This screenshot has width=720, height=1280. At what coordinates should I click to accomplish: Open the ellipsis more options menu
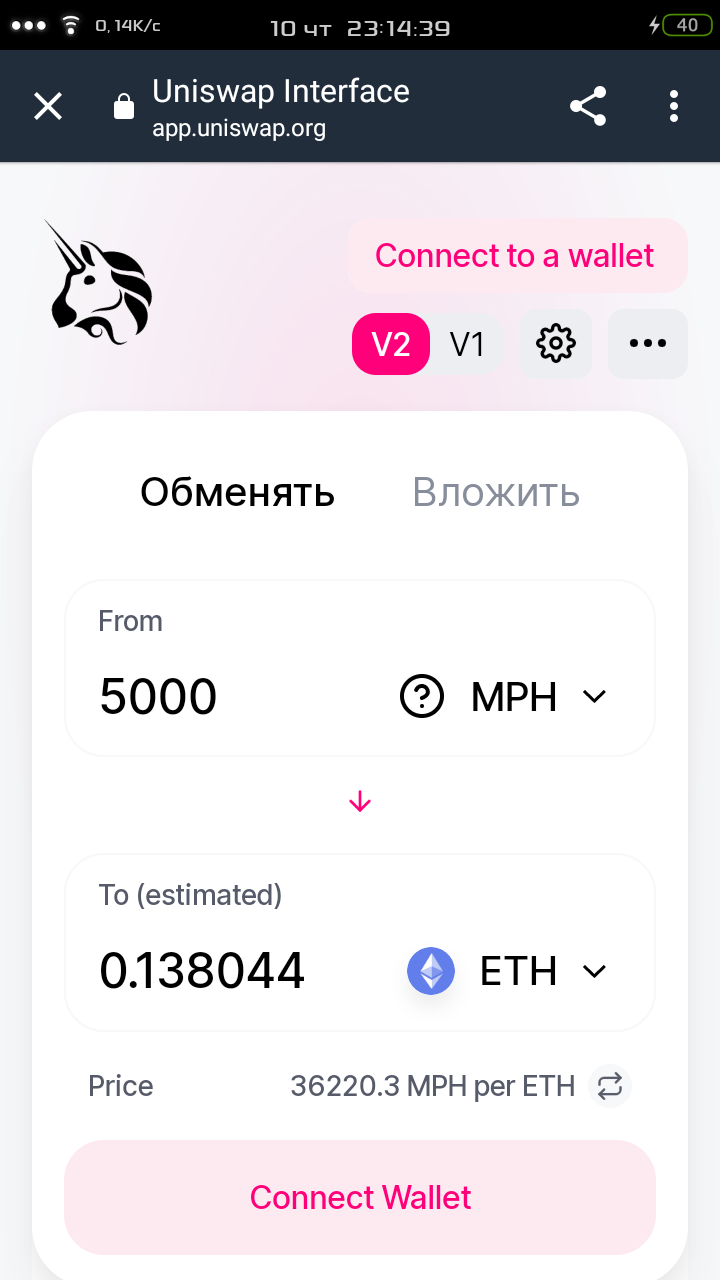click(x=647, y=343)
